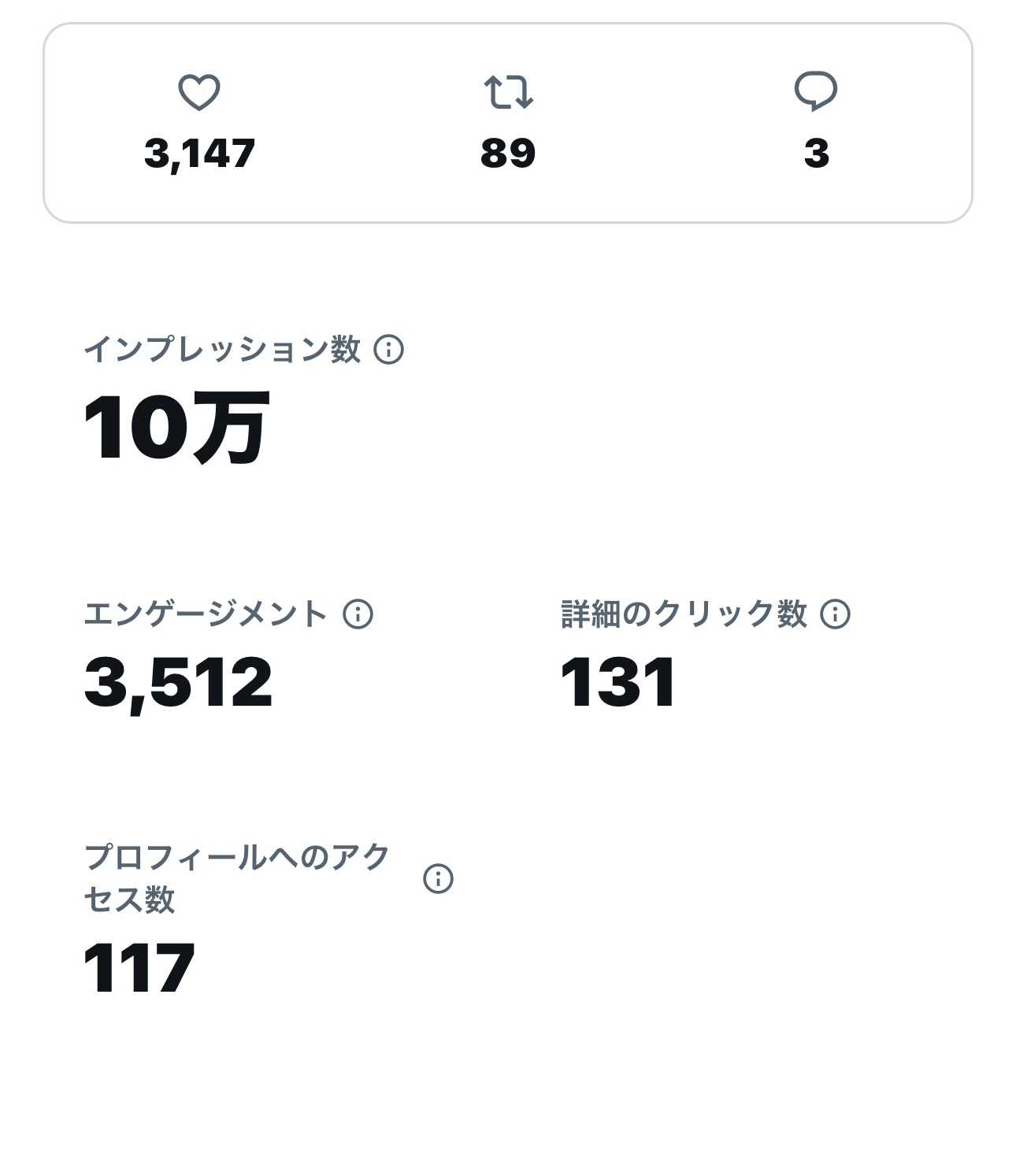Tap info icon beside 詳細のクリック数
1016x1176 pixels.
coord(835,614)
